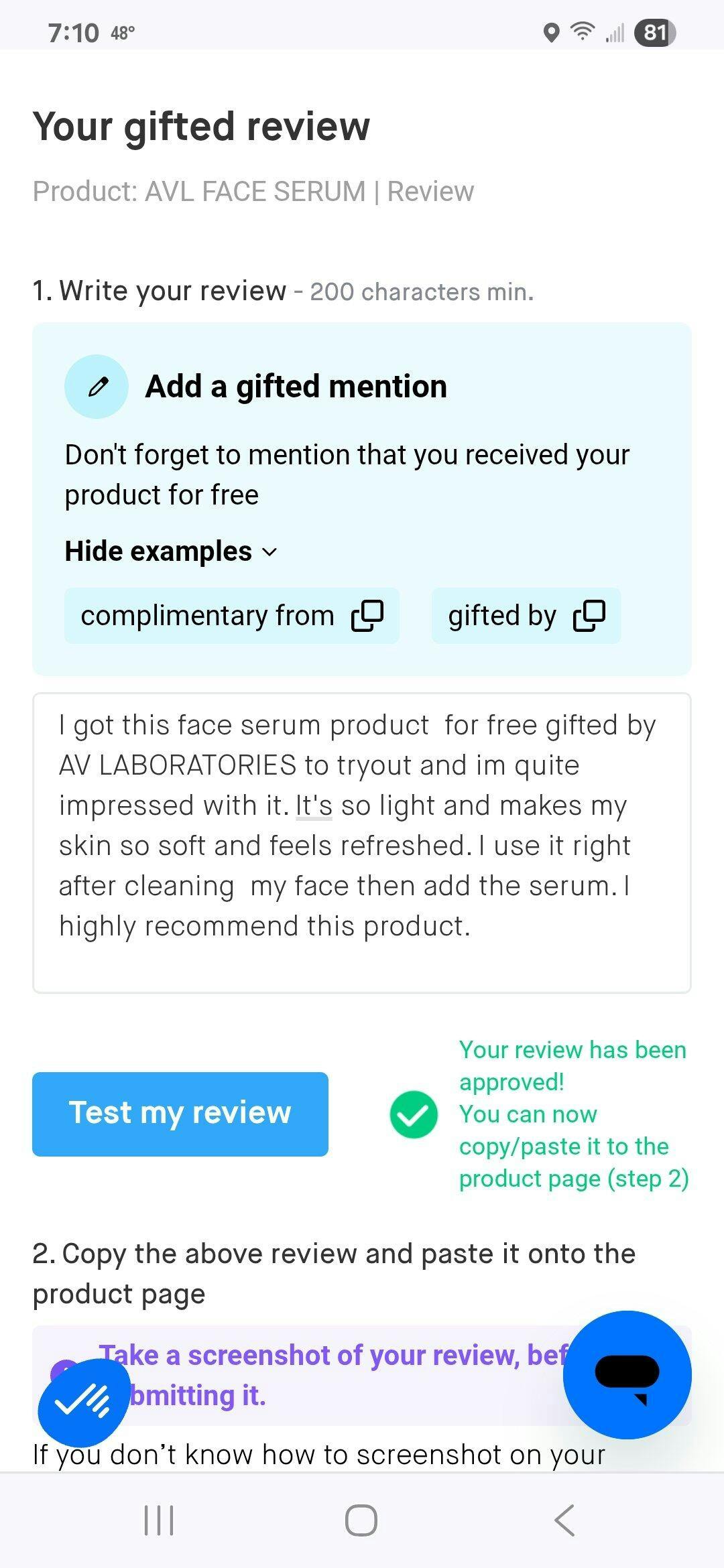
Task: Go back using the system back button
Action: [564, 1520]
